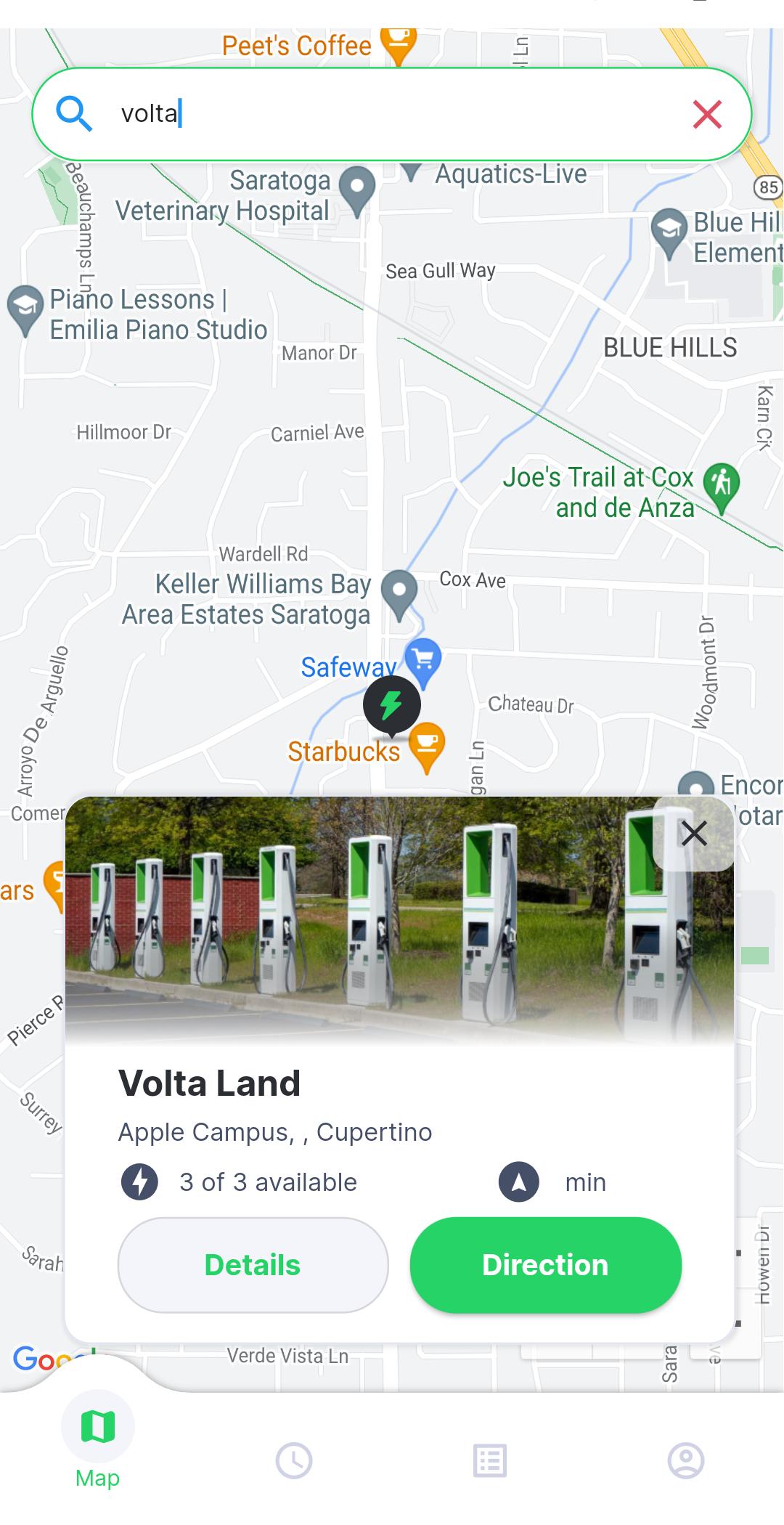Get Direction to Volta Land
Screen dimensions: 784x1525
point(545,1265)
